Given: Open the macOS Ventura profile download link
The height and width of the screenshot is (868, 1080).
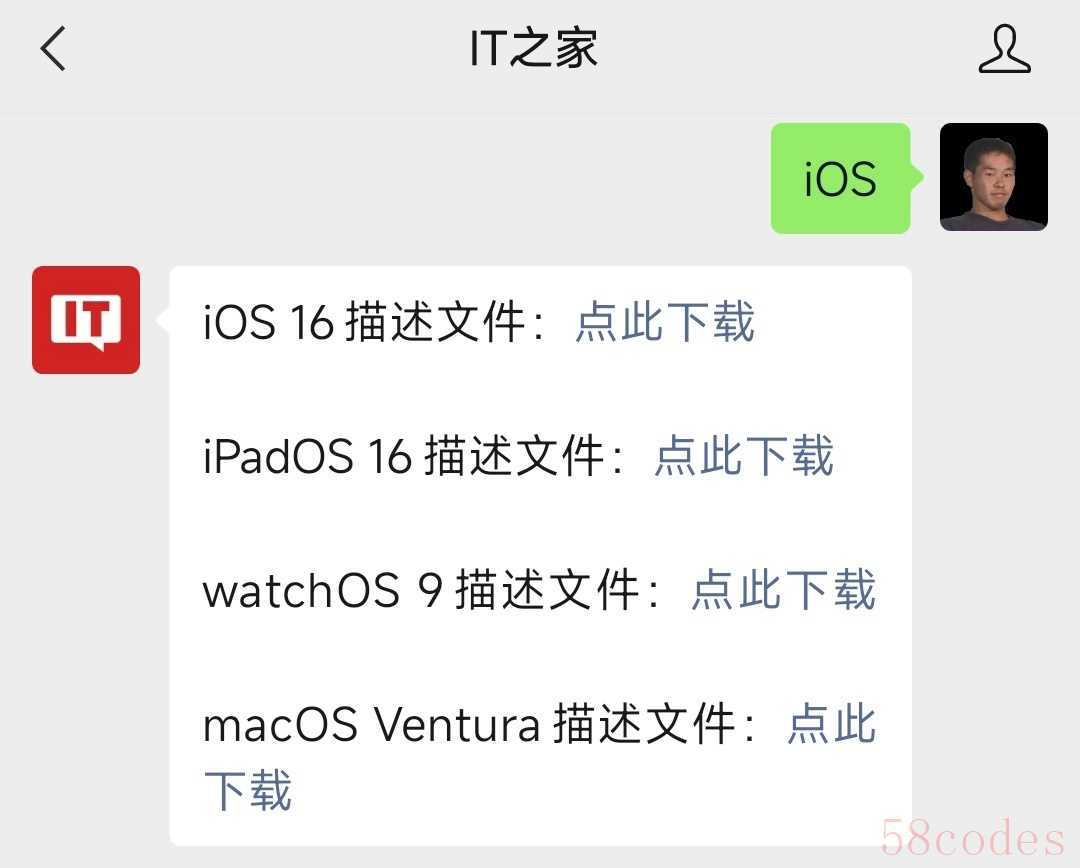Looking at the screenshot, I should pos(831,724).
